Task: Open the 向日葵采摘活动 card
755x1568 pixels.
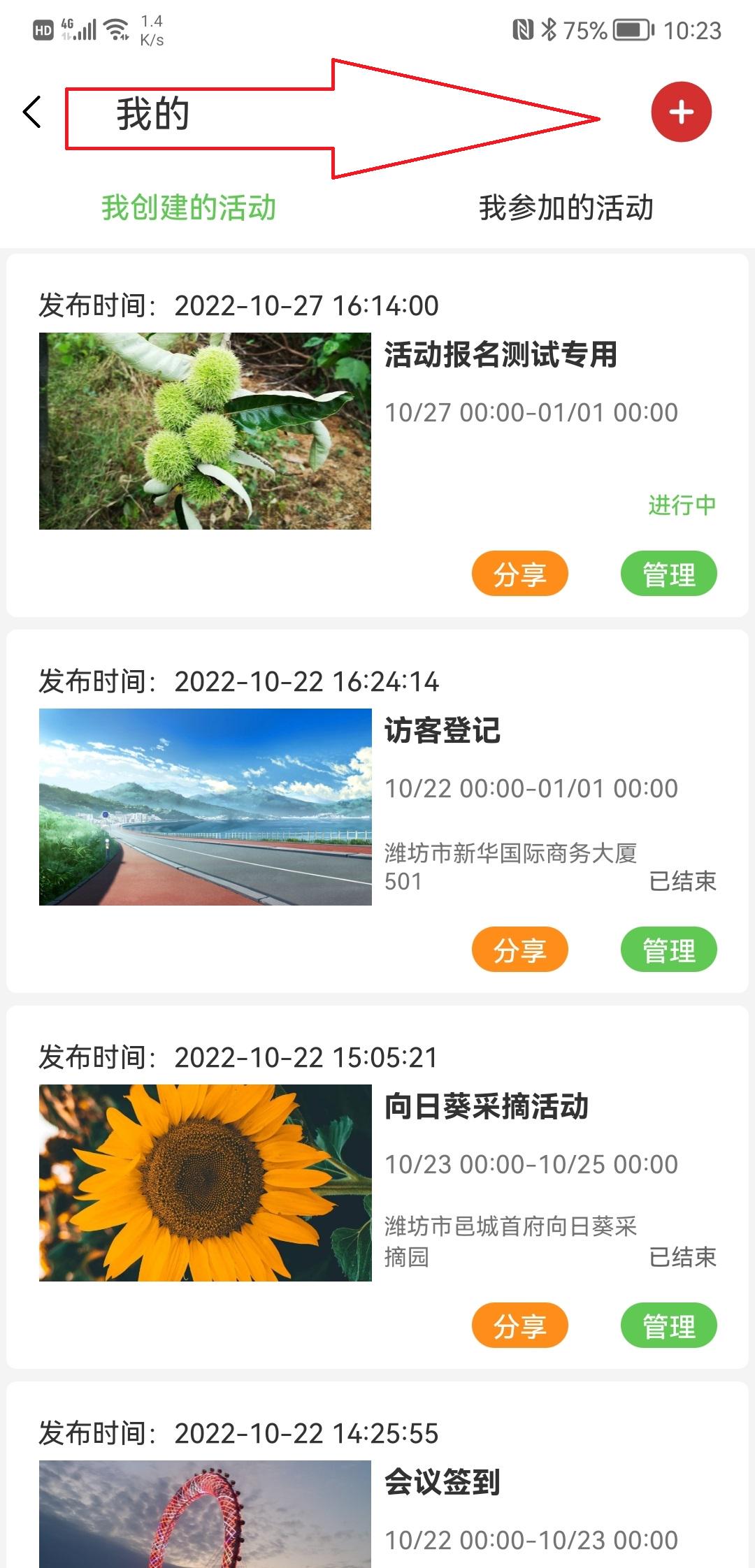Action: coord(487,1107)
